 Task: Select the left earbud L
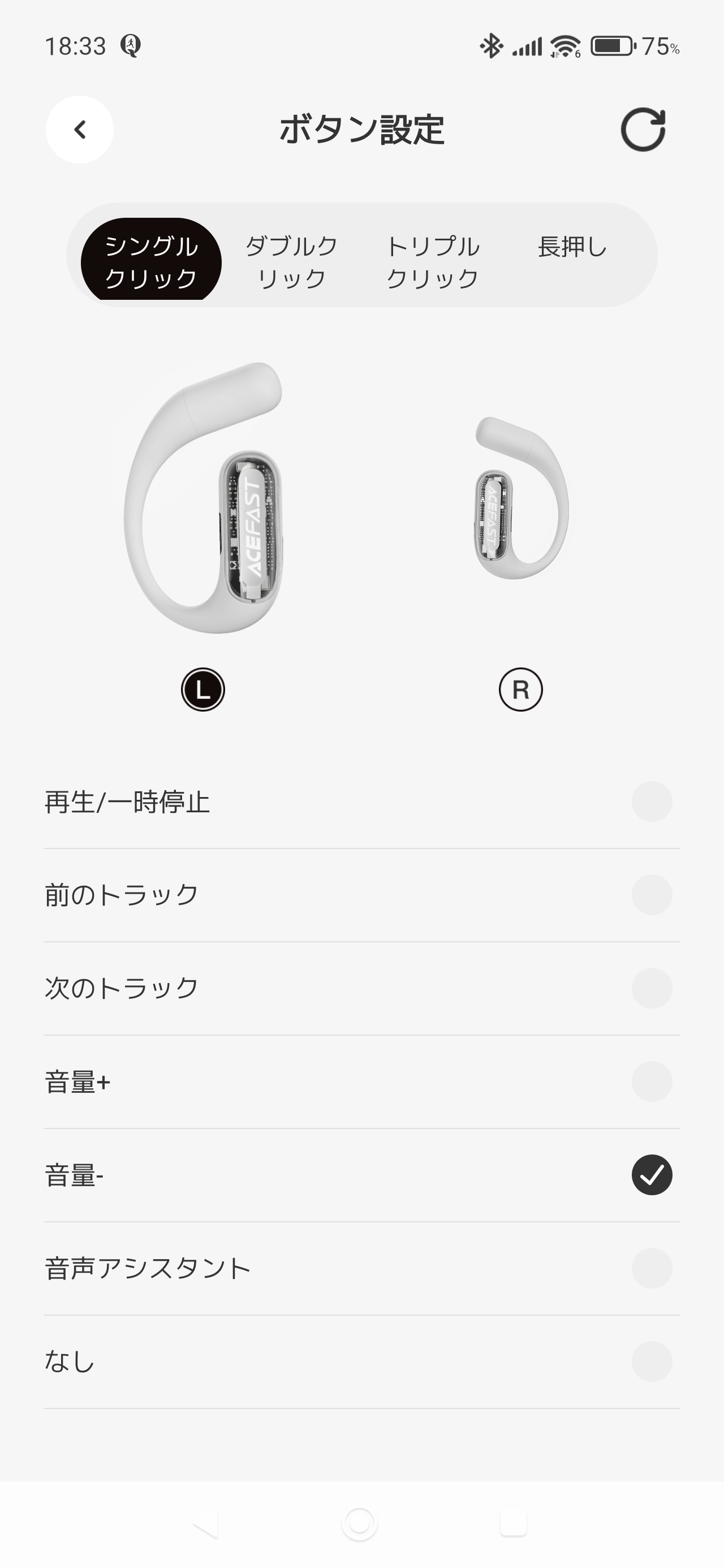202,690
